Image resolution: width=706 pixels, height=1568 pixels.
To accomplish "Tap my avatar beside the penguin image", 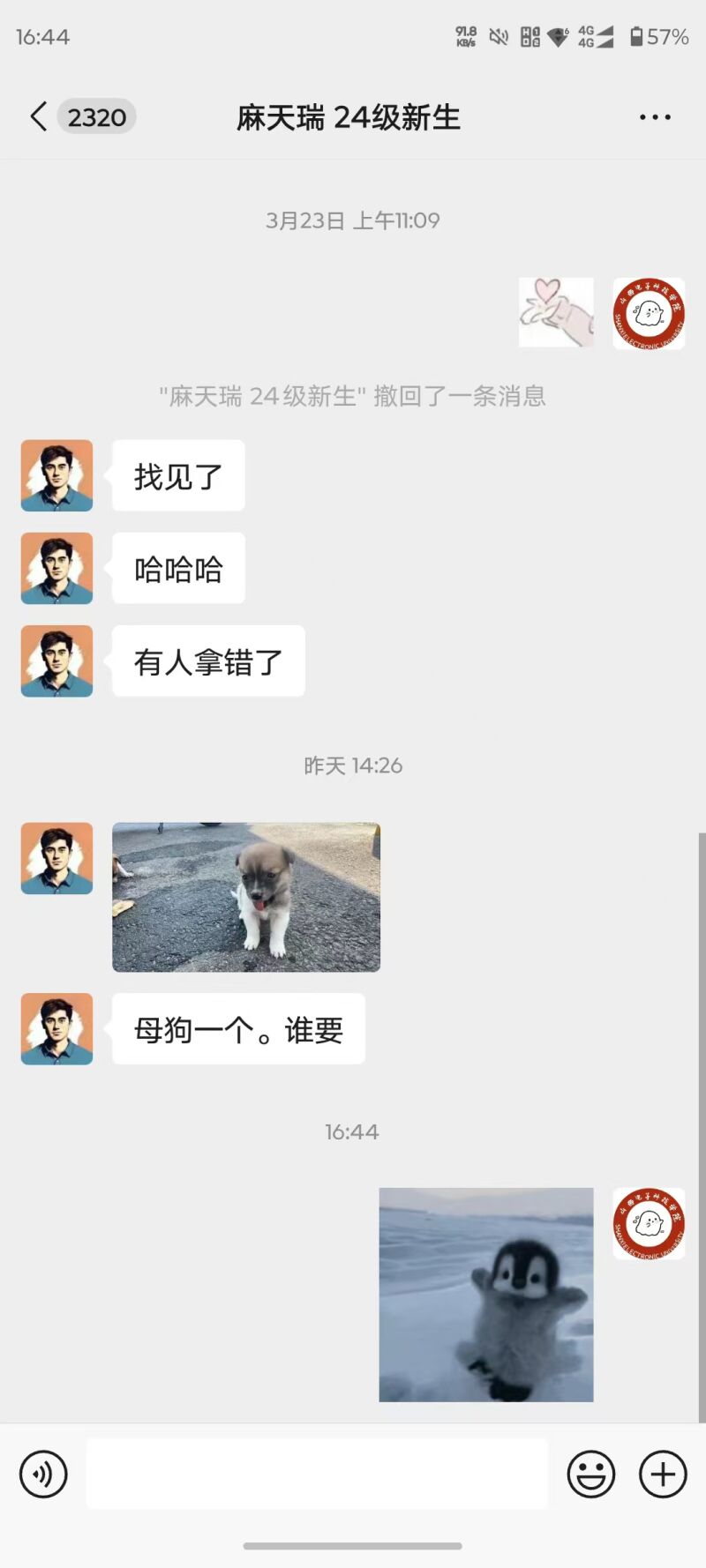I will (x=649, y=1223).
